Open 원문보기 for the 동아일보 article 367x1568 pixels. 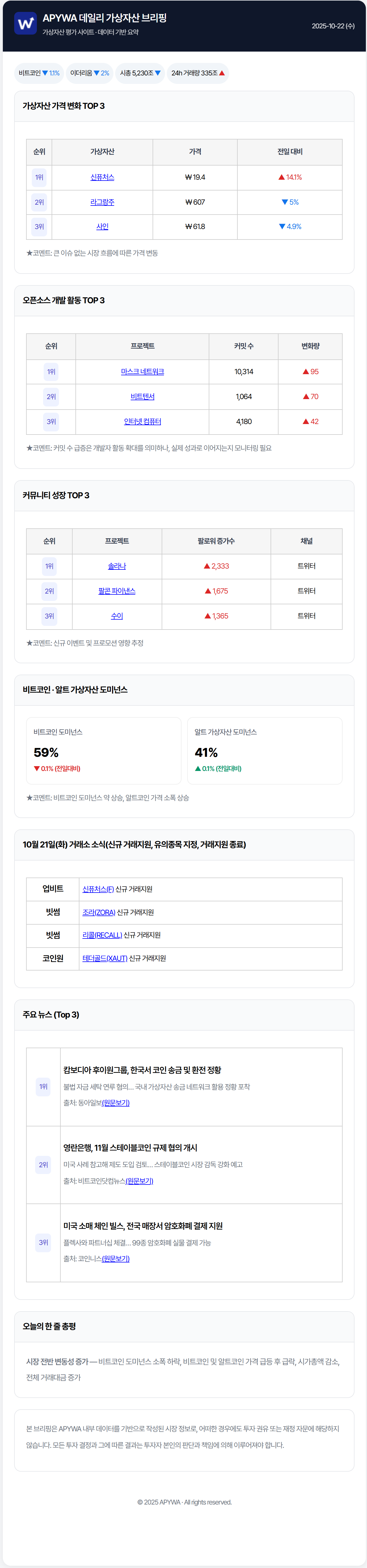116,1103
